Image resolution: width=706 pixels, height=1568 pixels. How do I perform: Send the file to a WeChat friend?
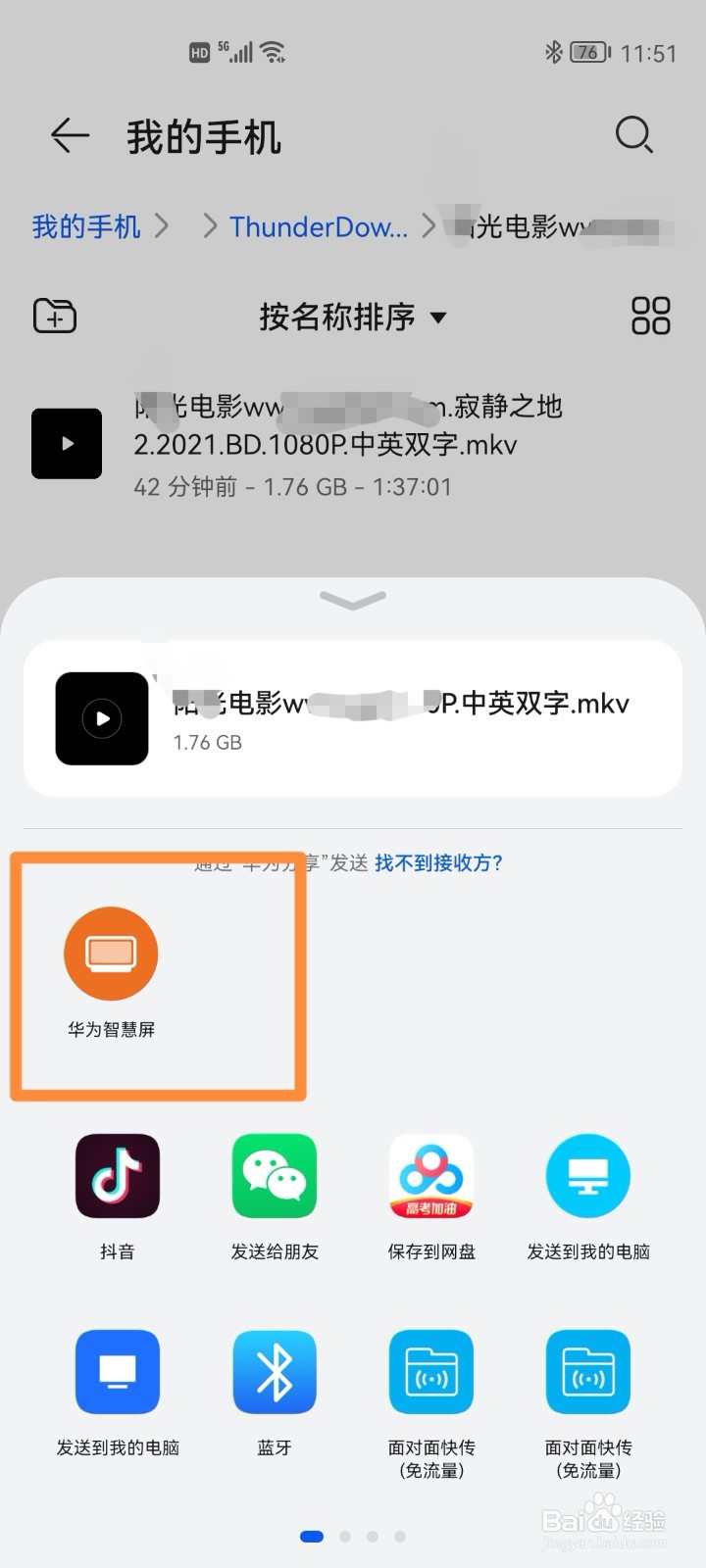(274, 1176)
